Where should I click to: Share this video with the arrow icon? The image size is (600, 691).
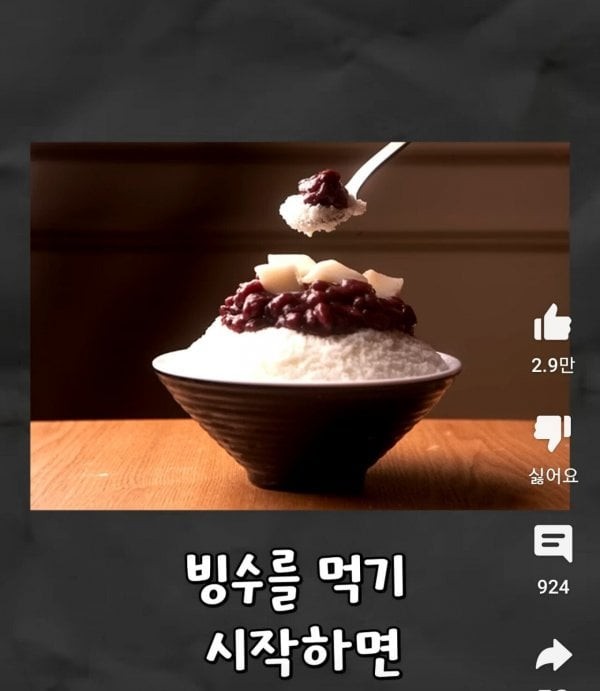(553, 655)
